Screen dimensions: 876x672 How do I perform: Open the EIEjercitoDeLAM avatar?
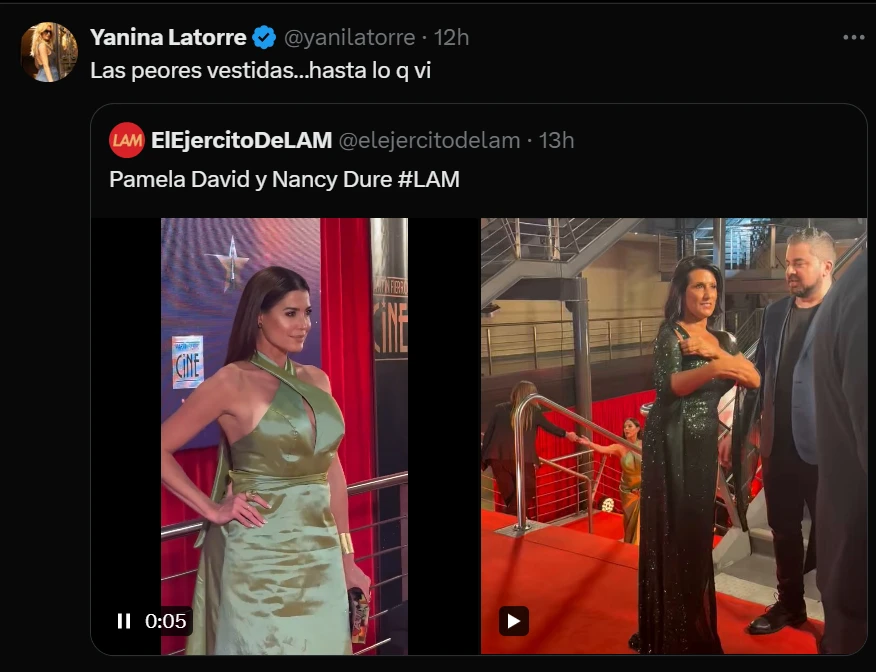coord(127,140)
